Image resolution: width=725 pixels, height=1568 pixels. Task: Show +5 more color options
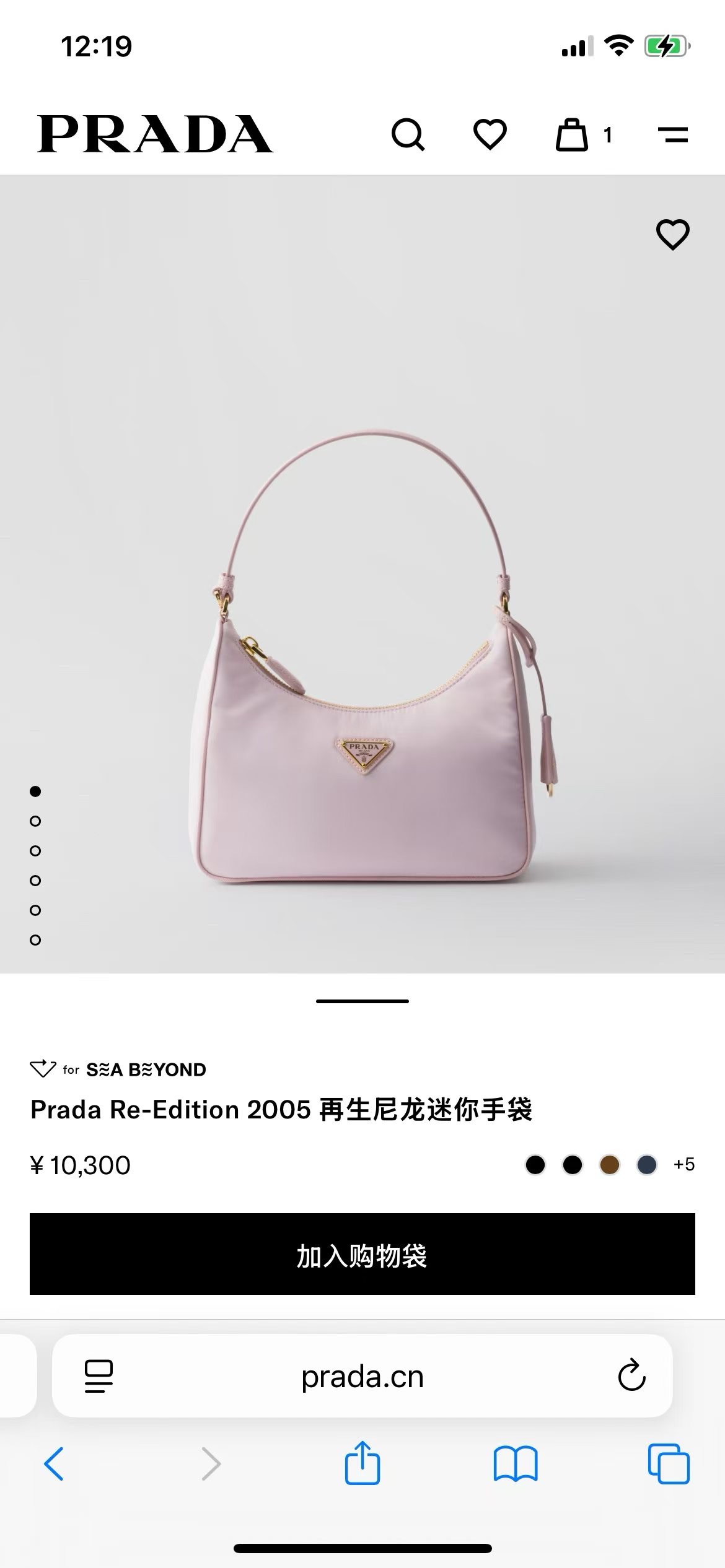click(684, 1165)
